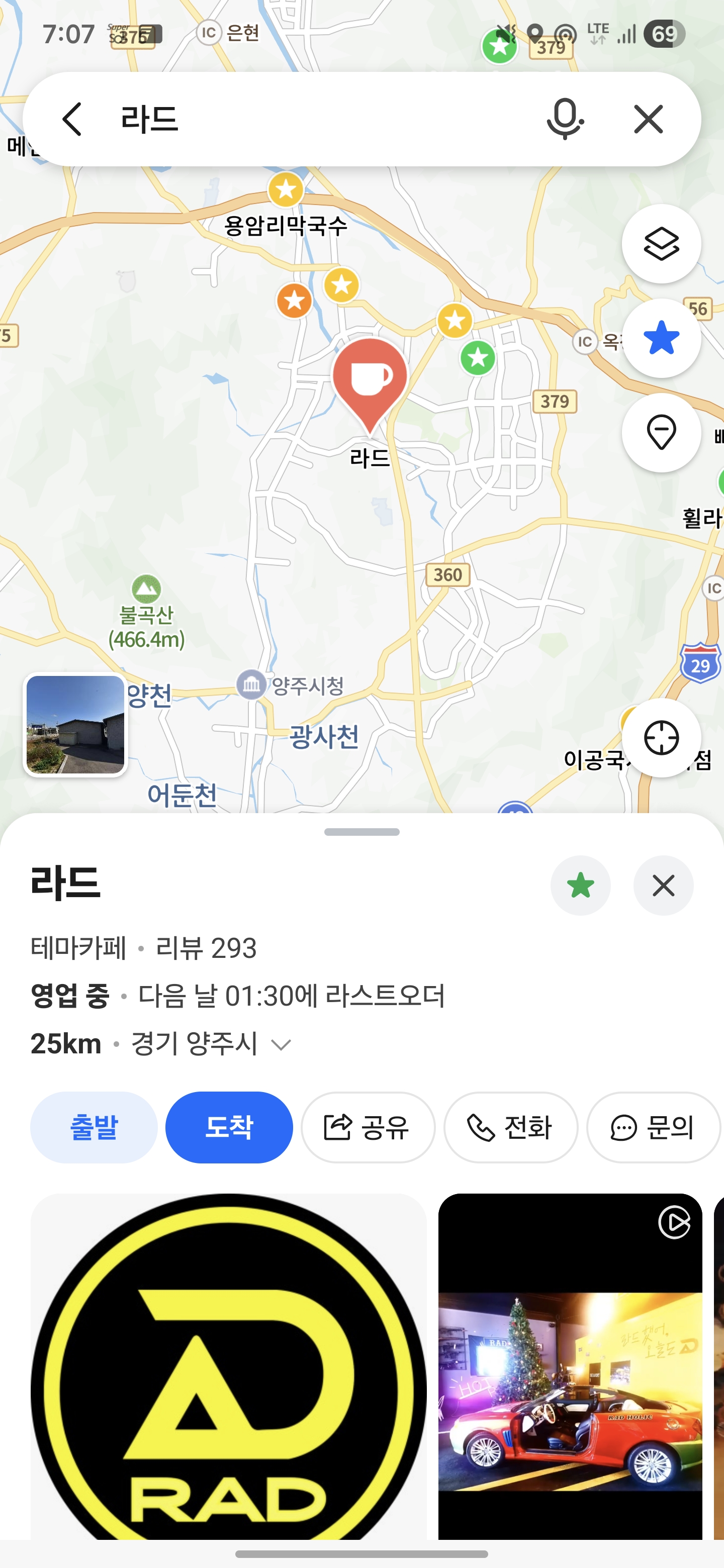Image resolution: width=724 pixels, height=1568 pixels.
Task: Send an inquiry with 문의
Action: click(x=653, y=1127)
